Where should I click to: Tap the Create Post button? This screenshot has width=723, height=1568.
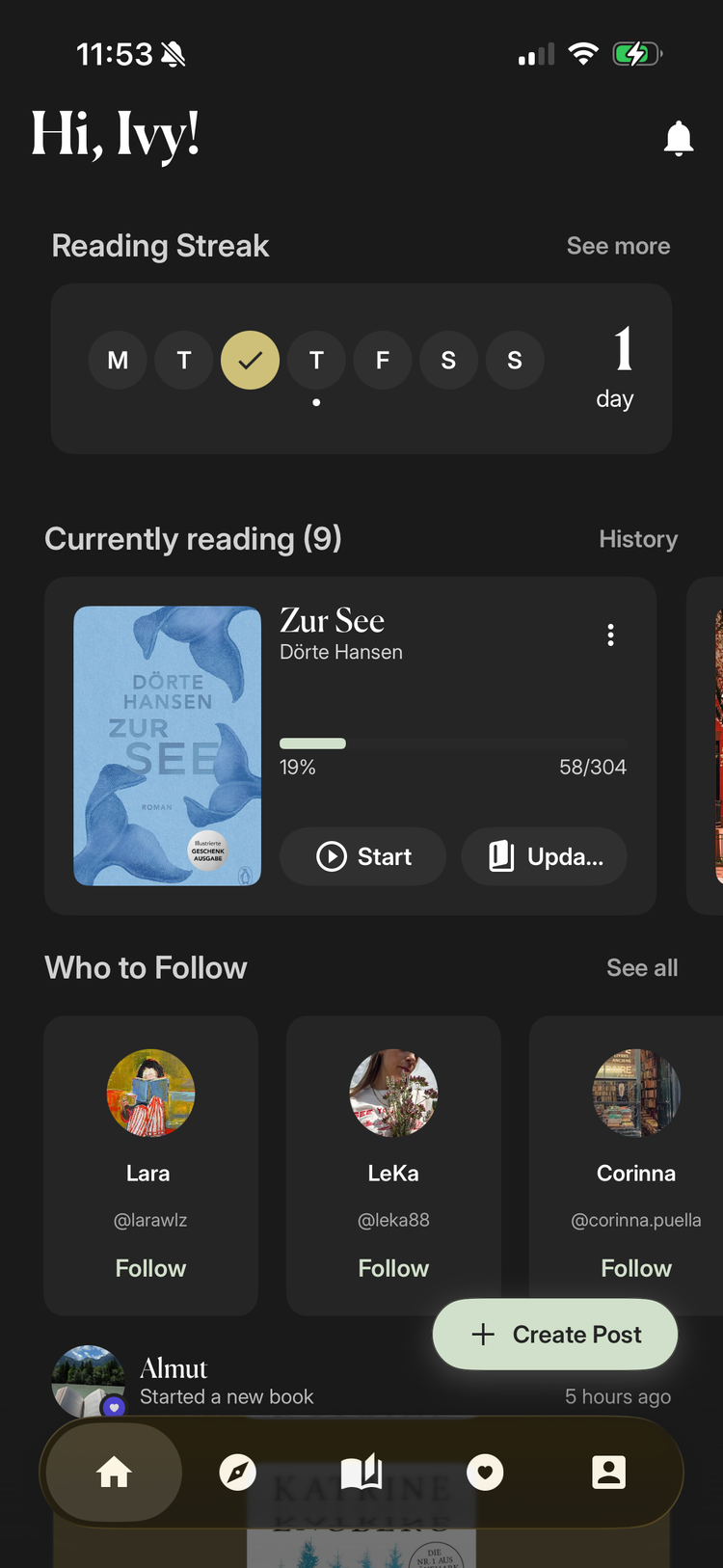[x=555, y=1335]
